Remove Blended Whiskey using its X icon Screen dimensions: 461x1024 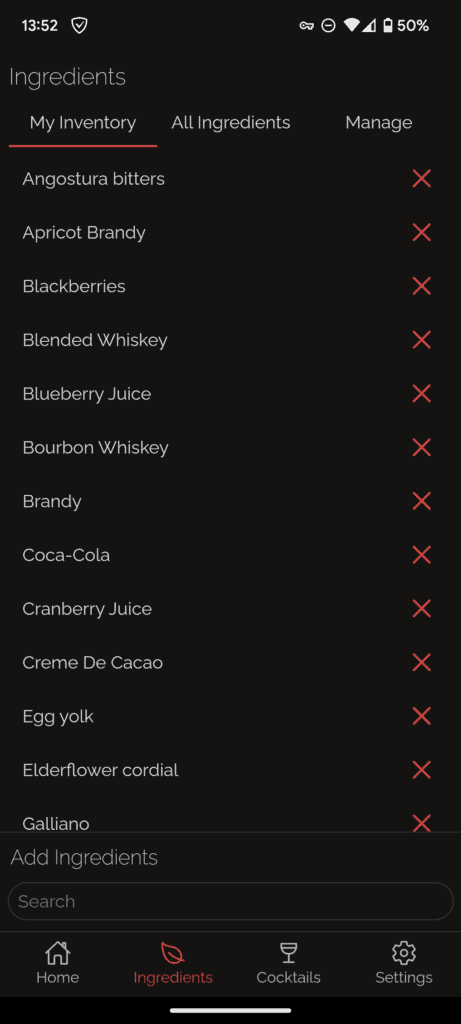coord(422,340)
